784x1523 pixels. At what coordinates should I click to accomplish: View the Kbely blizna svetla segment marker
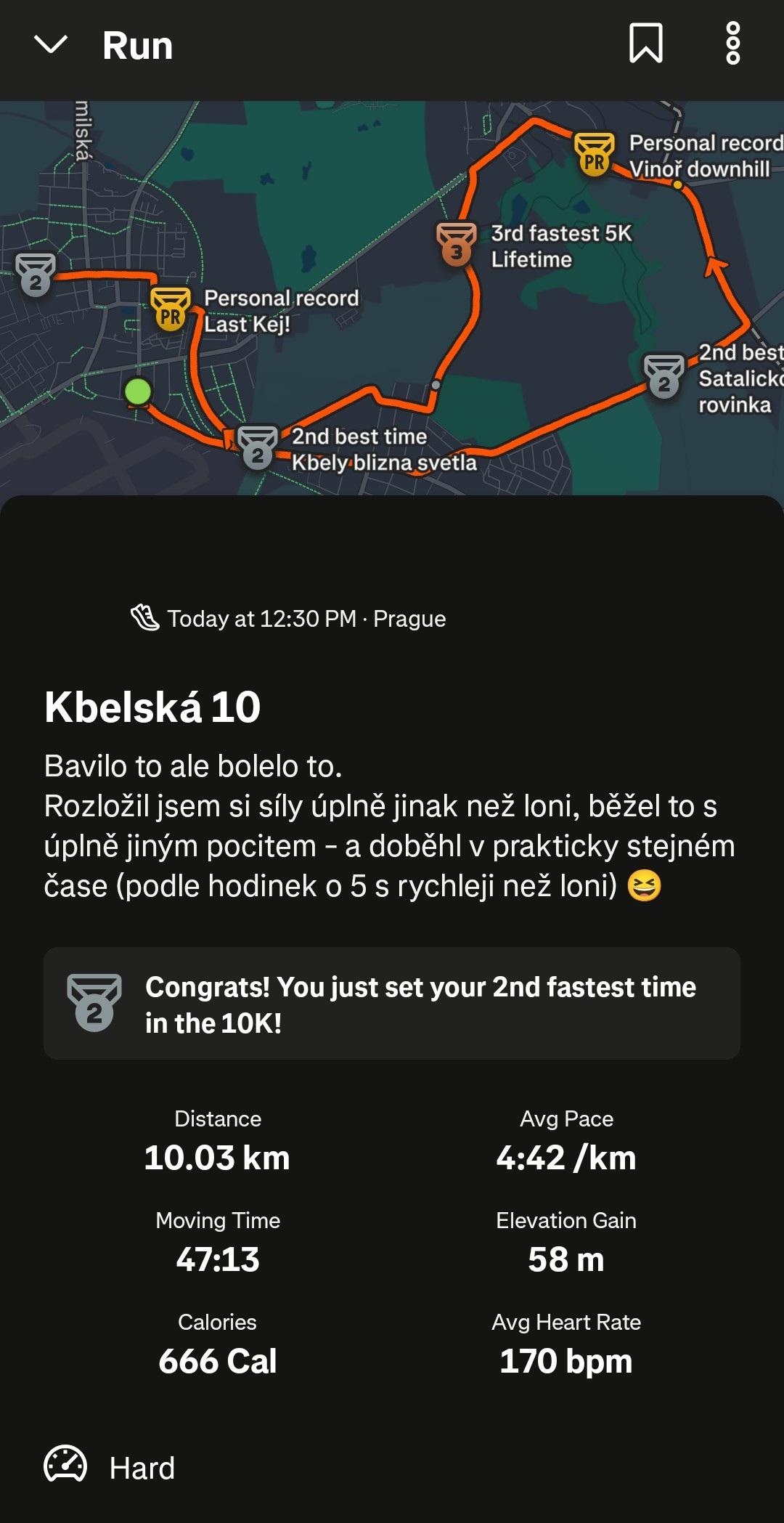click(x=258, y=447)
